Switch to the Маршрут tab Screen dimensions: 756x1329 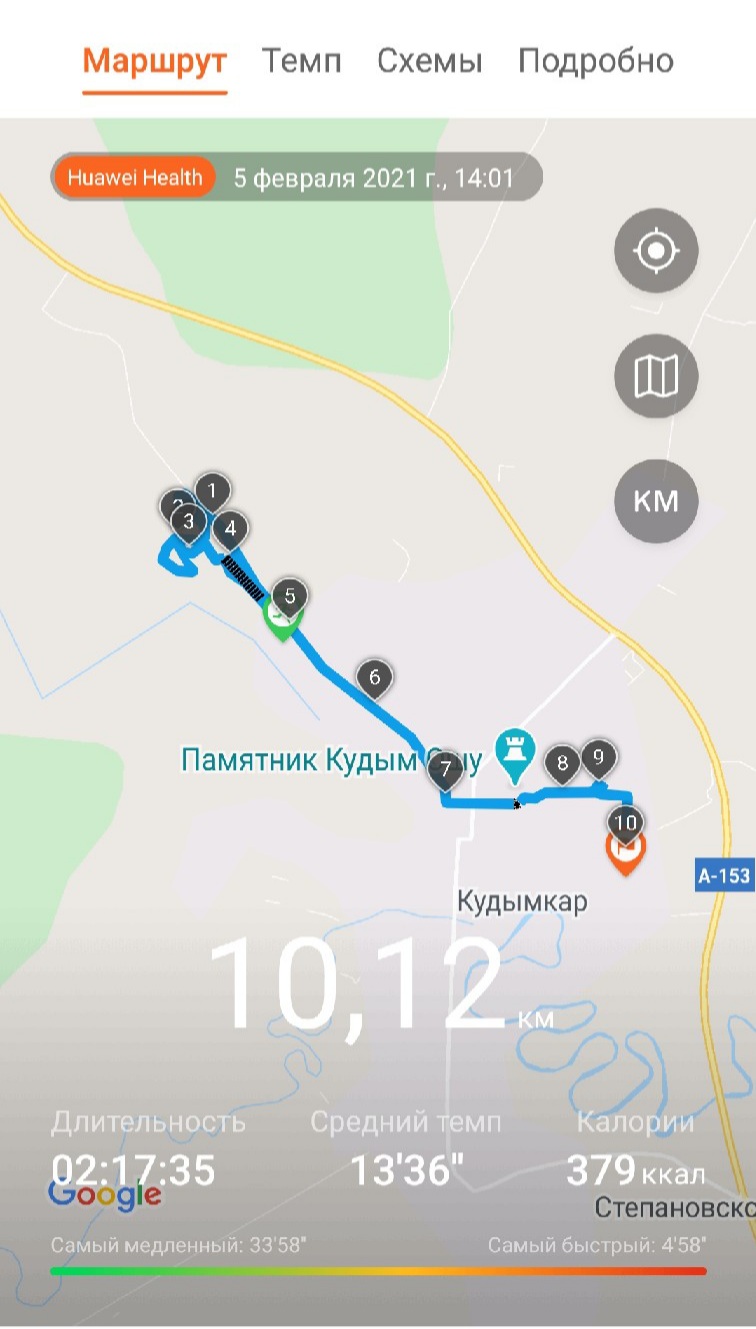click(155, 61)
